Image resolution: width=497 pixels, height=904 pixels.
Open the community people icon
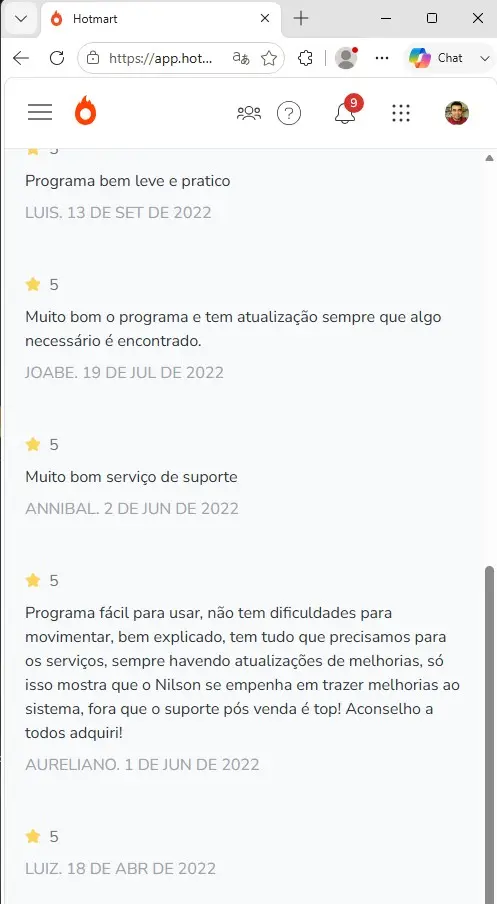pyautogui.click(x=248, y=113)
